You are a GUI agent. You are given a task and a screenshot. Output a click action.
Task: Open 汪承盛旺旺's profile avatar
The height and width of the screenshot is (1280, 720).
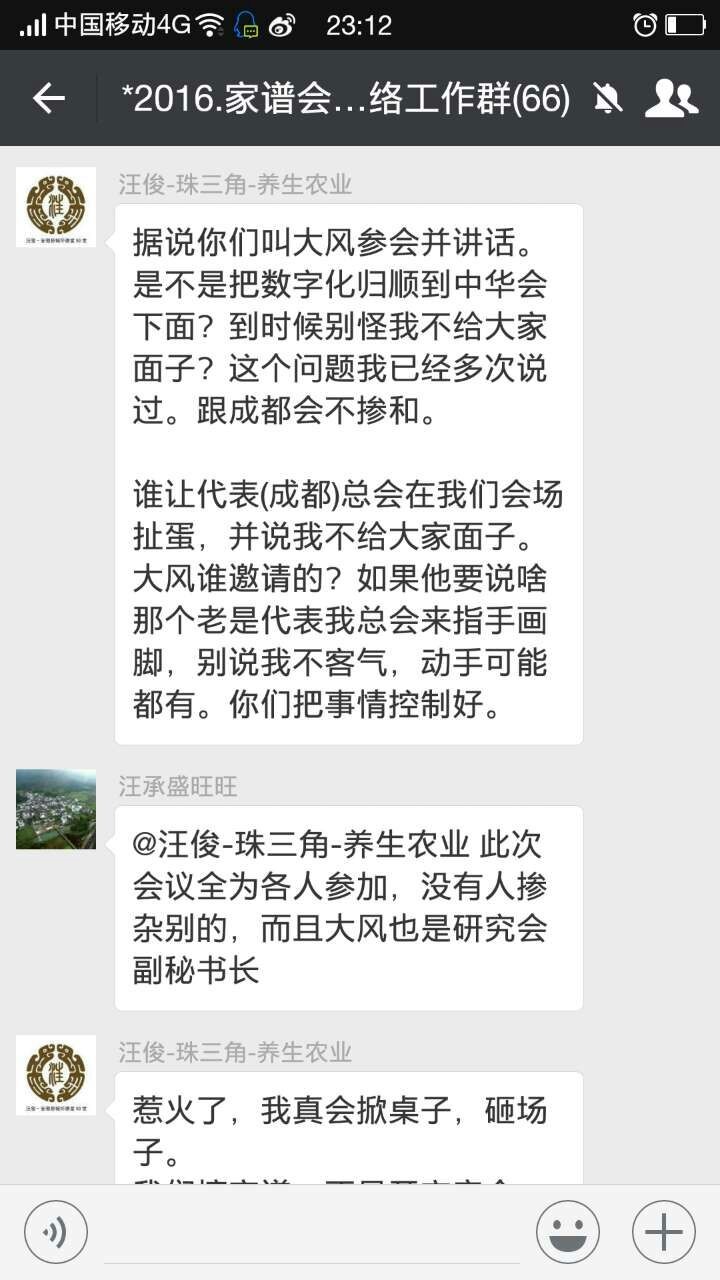pos(56,809)
